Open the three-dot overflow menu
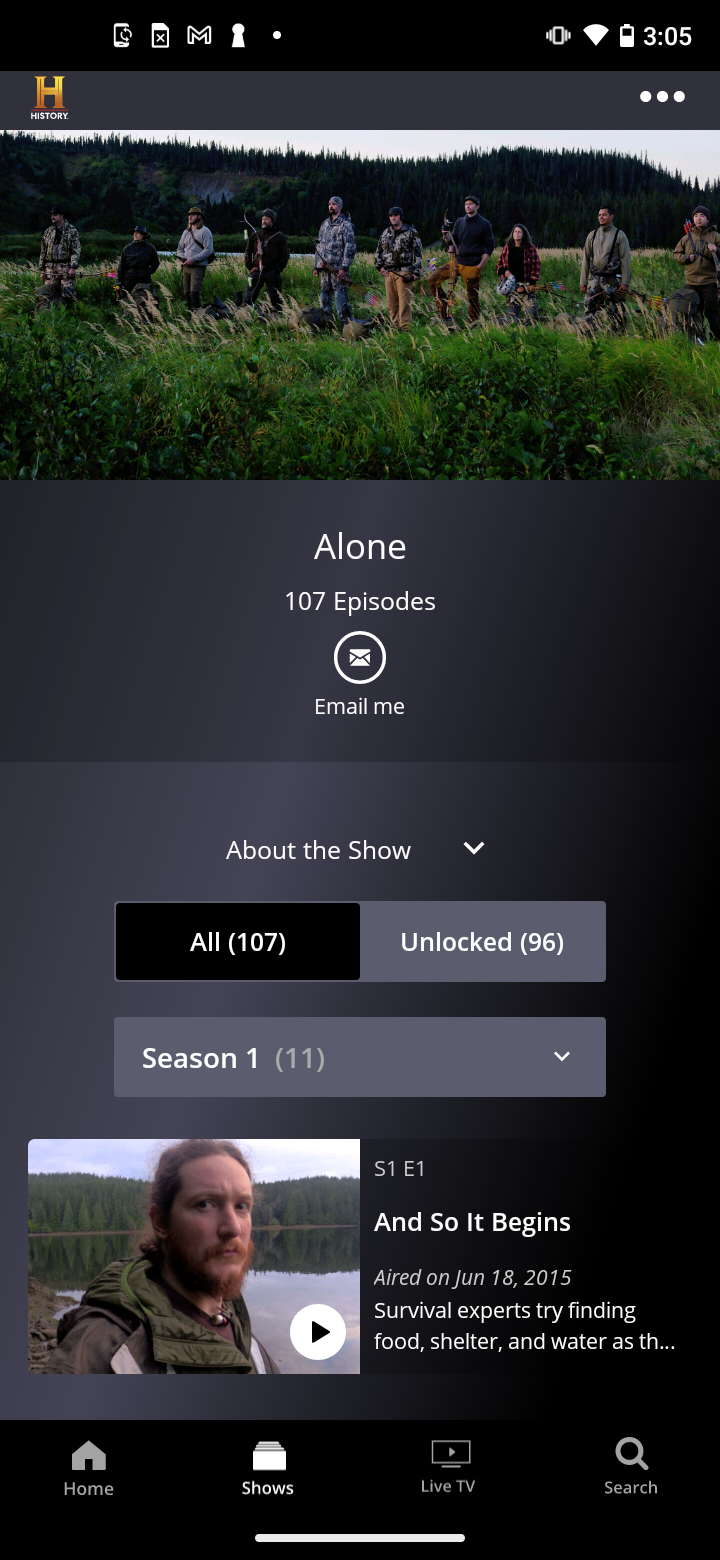The height and width of the screenshot is (1560, 720). tap(662, 97)
